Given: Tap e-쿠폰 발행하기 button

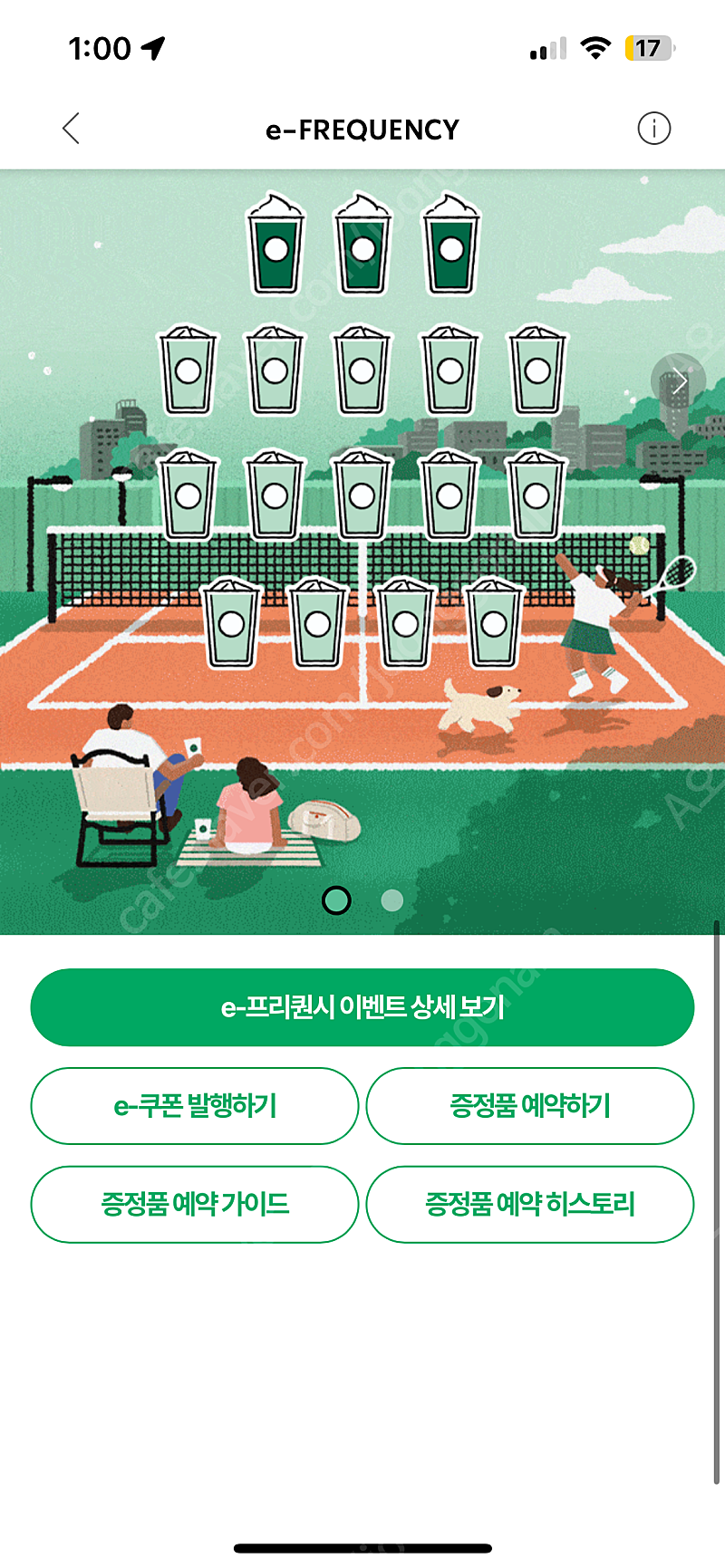Looking at the screenshot, I should coord(195,1106).
